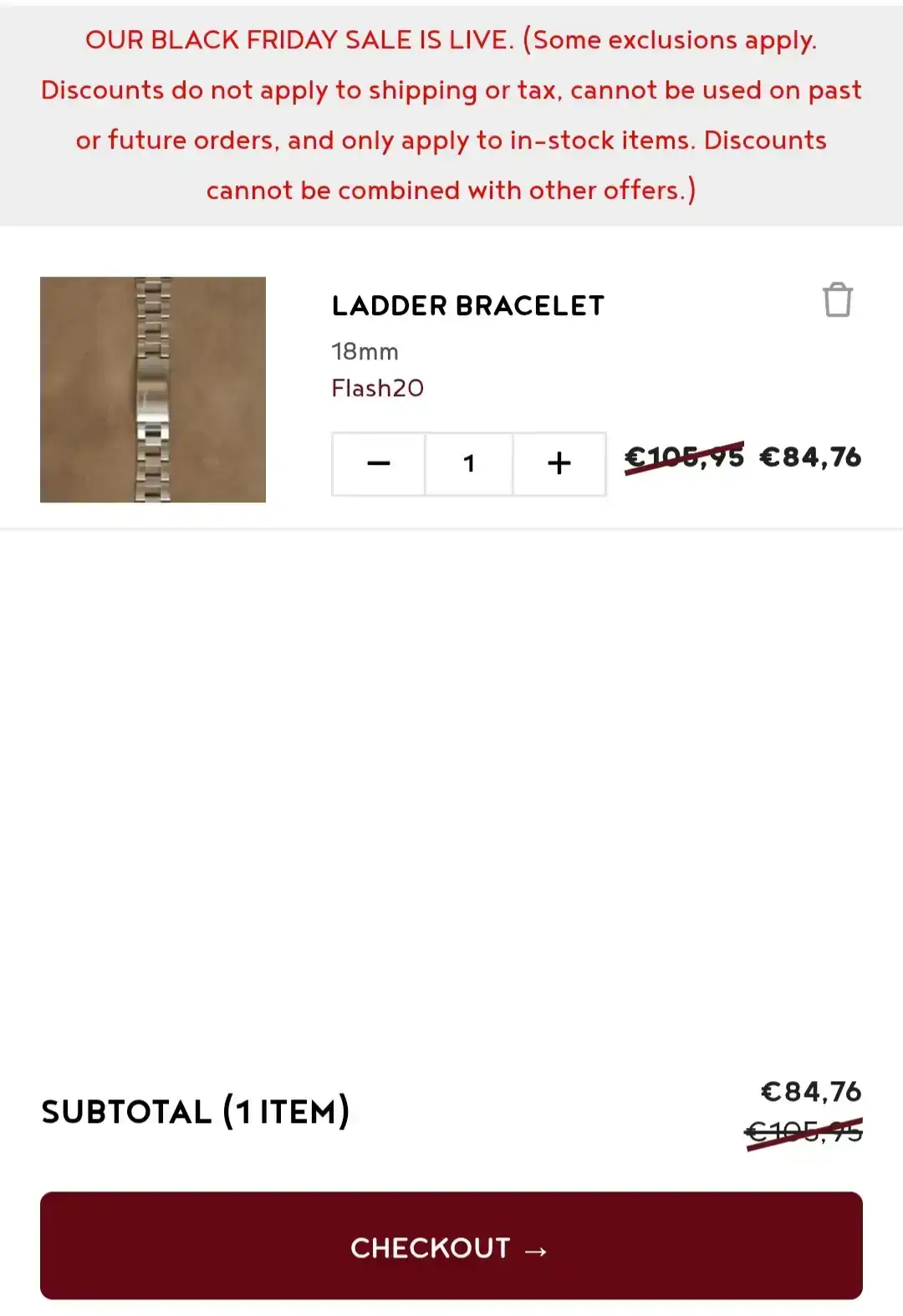Increase Ladder Bracelet quantity with plus
The image size is (903, 1316).
(559, 464)
